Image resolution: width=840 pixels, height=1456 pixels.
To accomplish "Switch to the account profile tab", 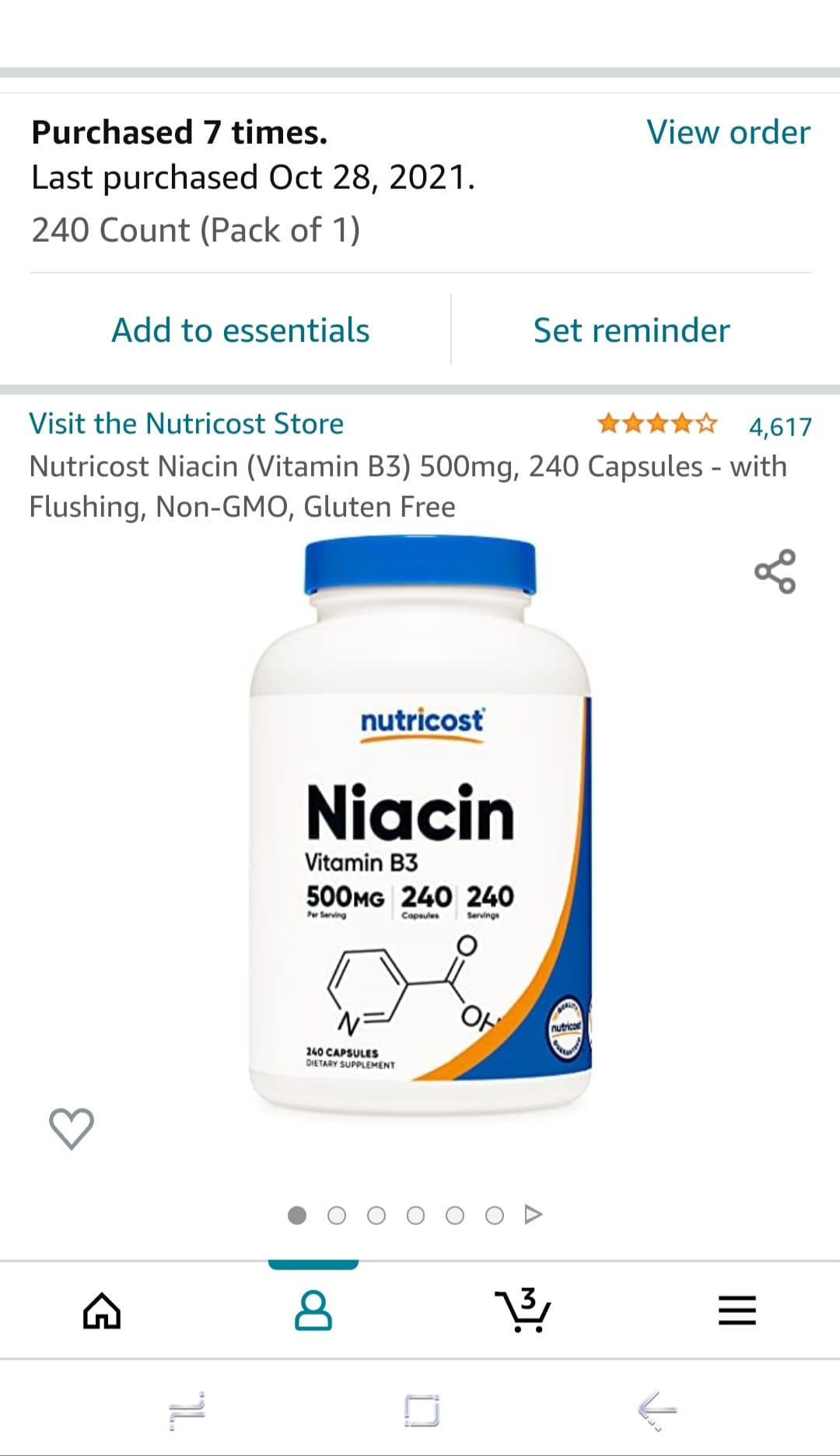I will [313, 1311].
